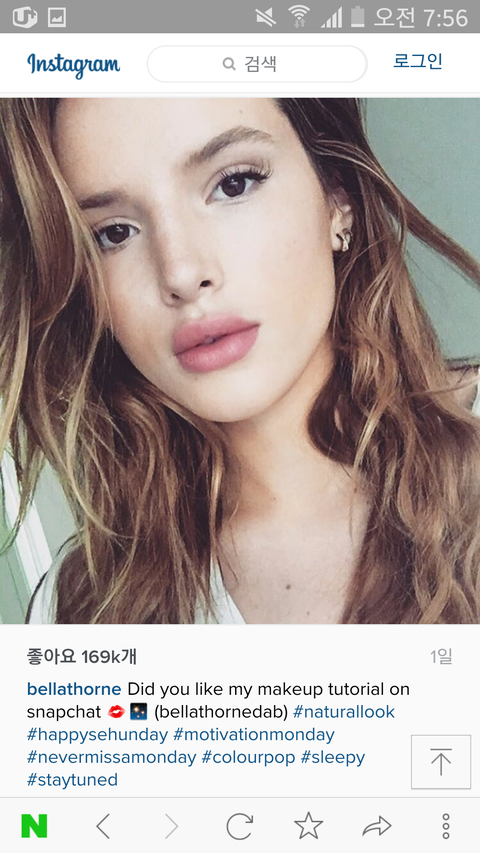This screenshot has width=480, height=853.
Task: Open the #staytuned hashtag
Action: point(72,780)
